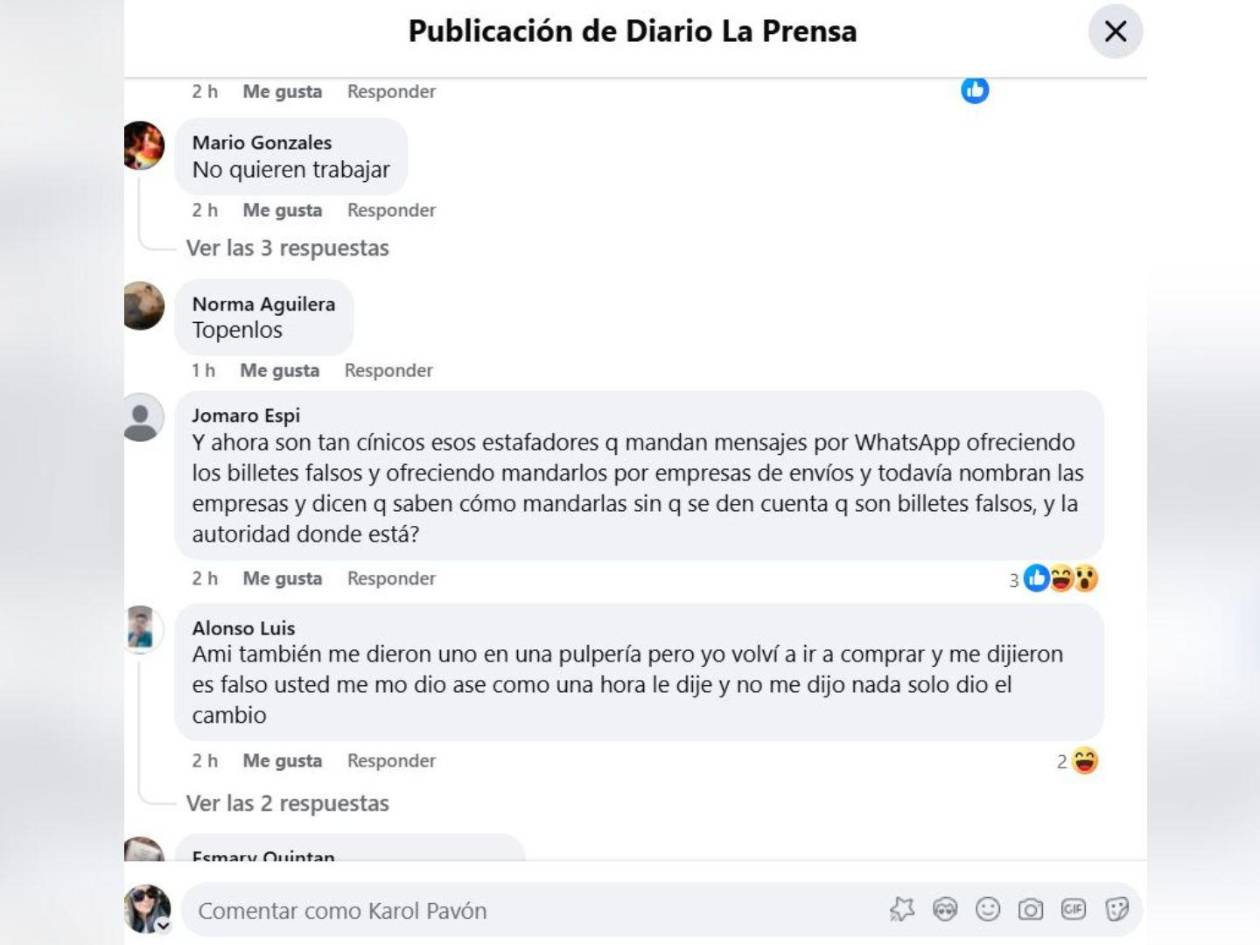Viewport: 1260px width, 945px height.
Task: Insert an emoji in the comment
Action: pyautogui.click(x=987, y=909)
